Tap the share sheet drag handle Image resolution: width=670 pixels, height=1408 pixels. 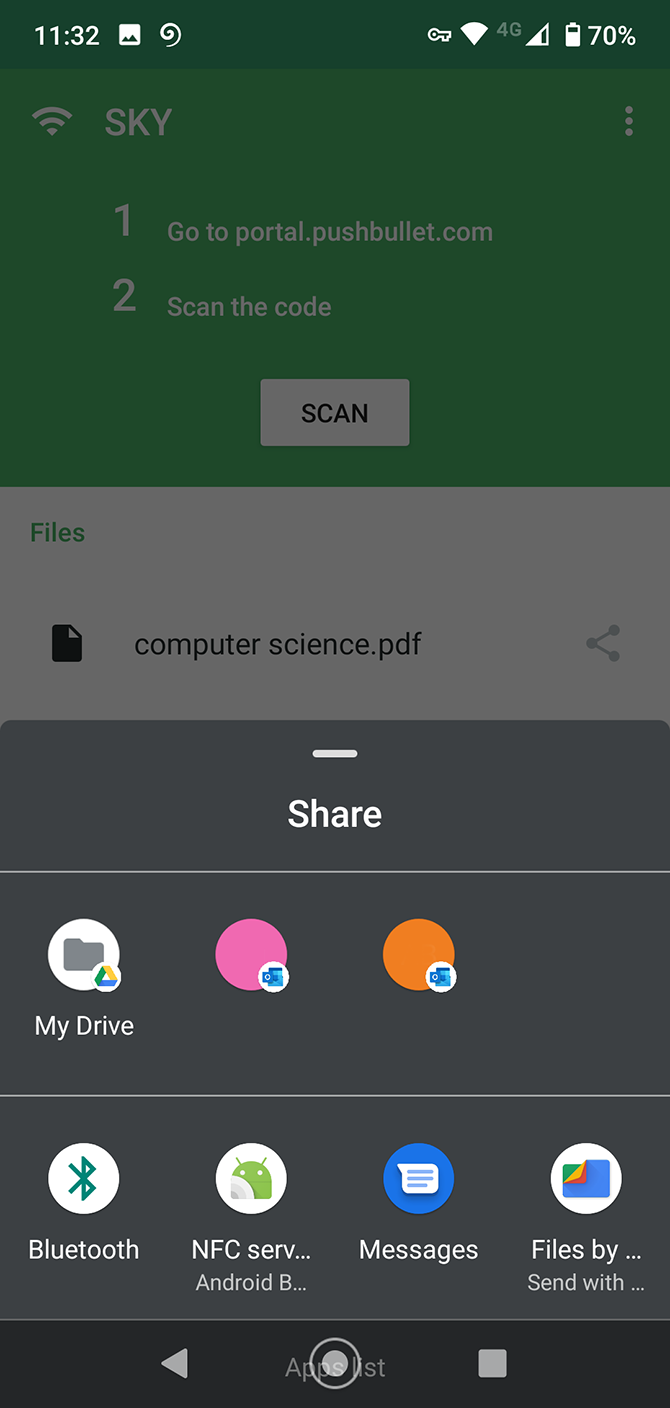pyautogui.click(x=335, y=754)
